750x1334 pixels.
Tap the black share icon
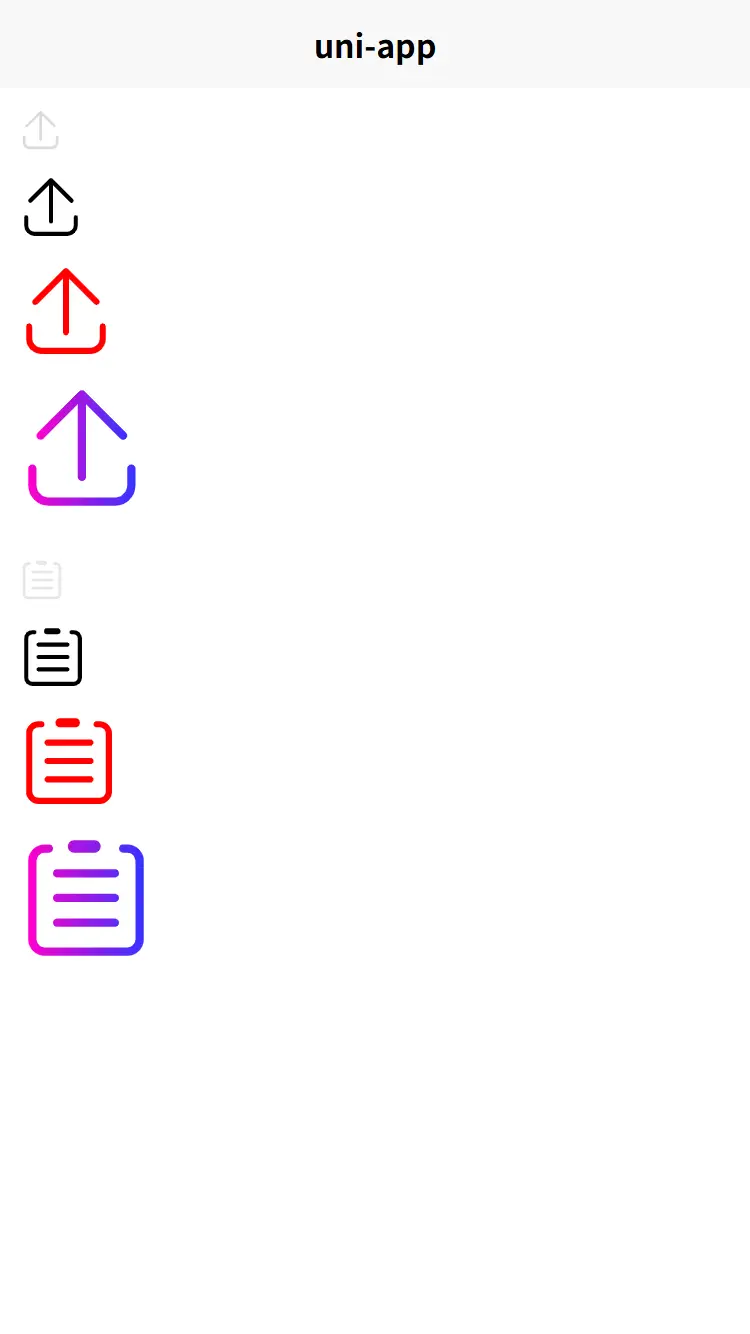[x=51, y=208]
